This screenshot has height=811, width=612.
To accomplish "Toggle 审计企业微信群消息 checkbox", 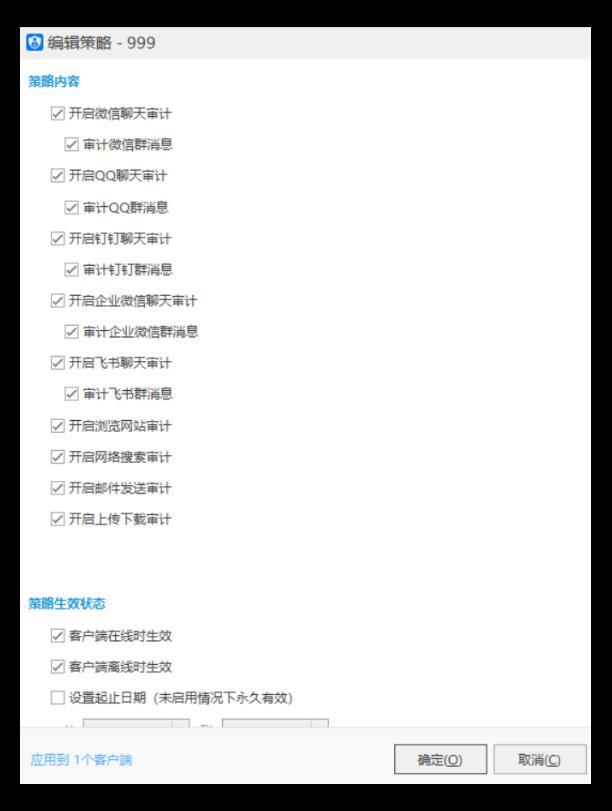I will tap(71, 332).
